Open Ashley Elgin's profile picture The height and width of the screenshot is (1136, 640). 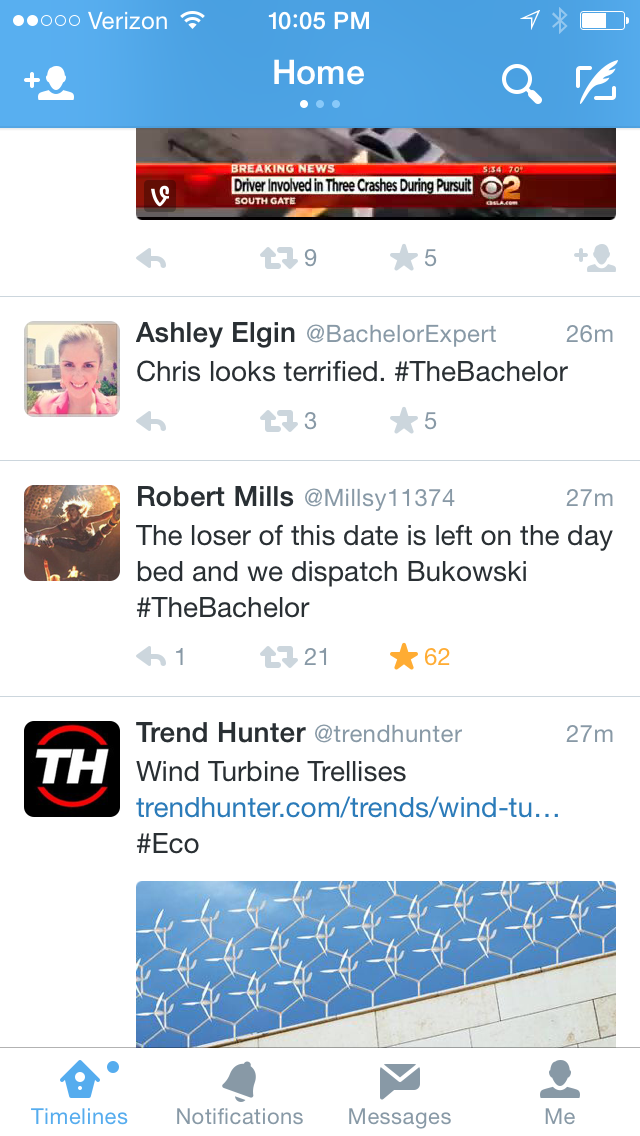pyautogui.click(x=72, y=368)
